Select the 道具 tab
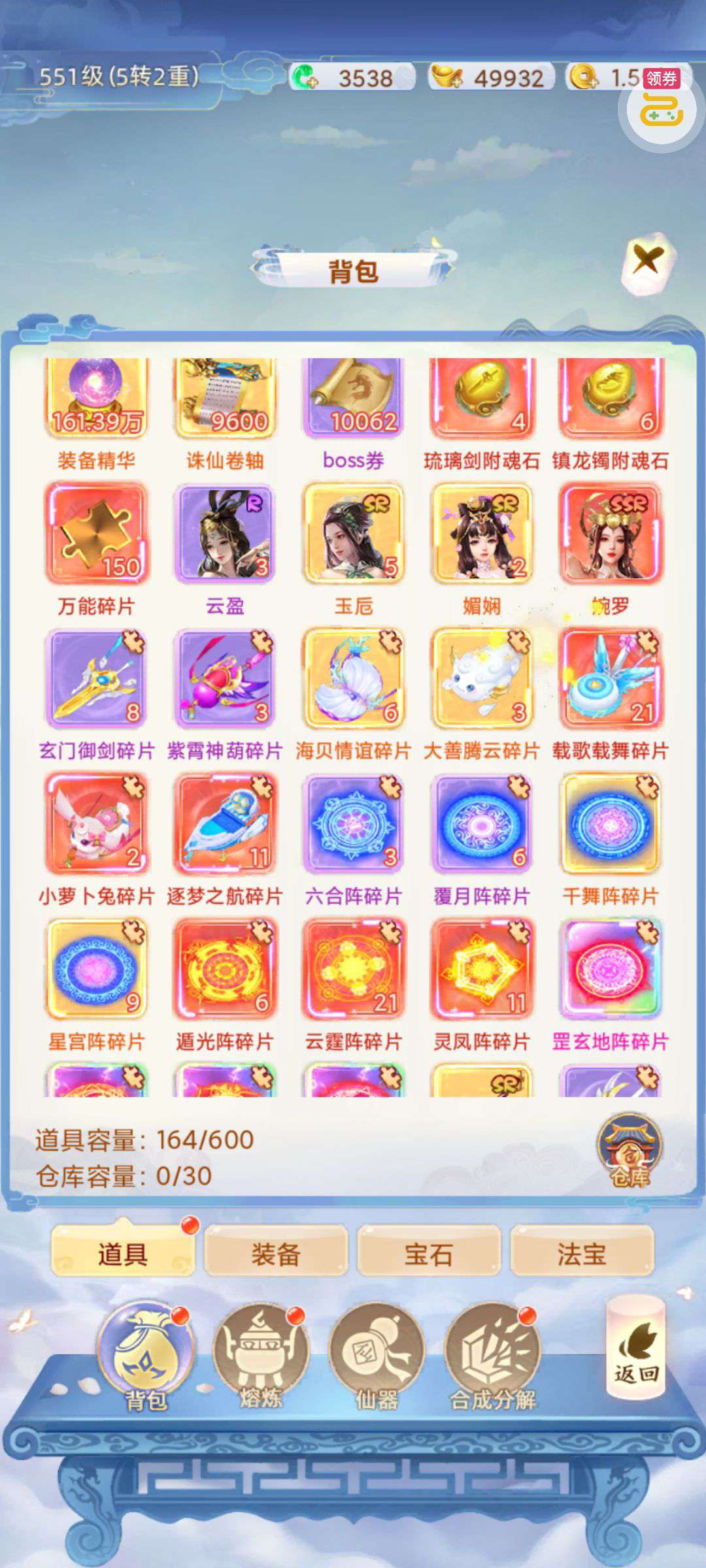The height and width of the screenshot is (1568, 706). [123, 1254]
